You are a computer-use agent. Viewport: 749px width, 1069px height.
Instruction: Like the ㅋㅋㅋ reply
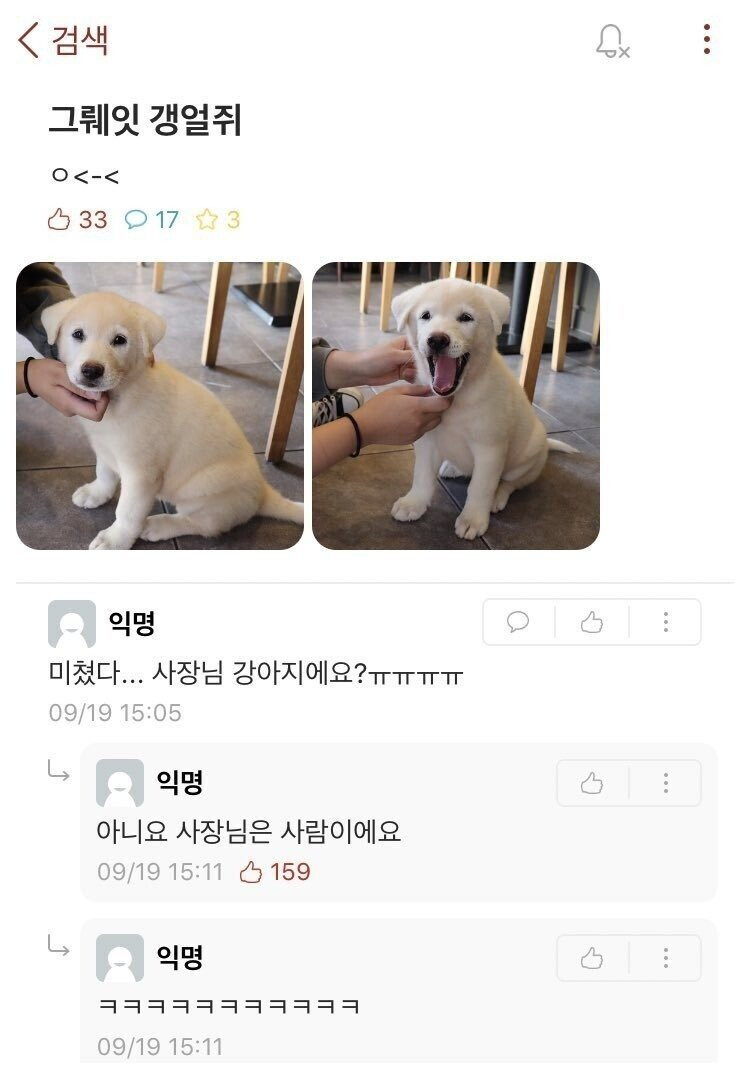pyautogui.click(x=592, y=959)
